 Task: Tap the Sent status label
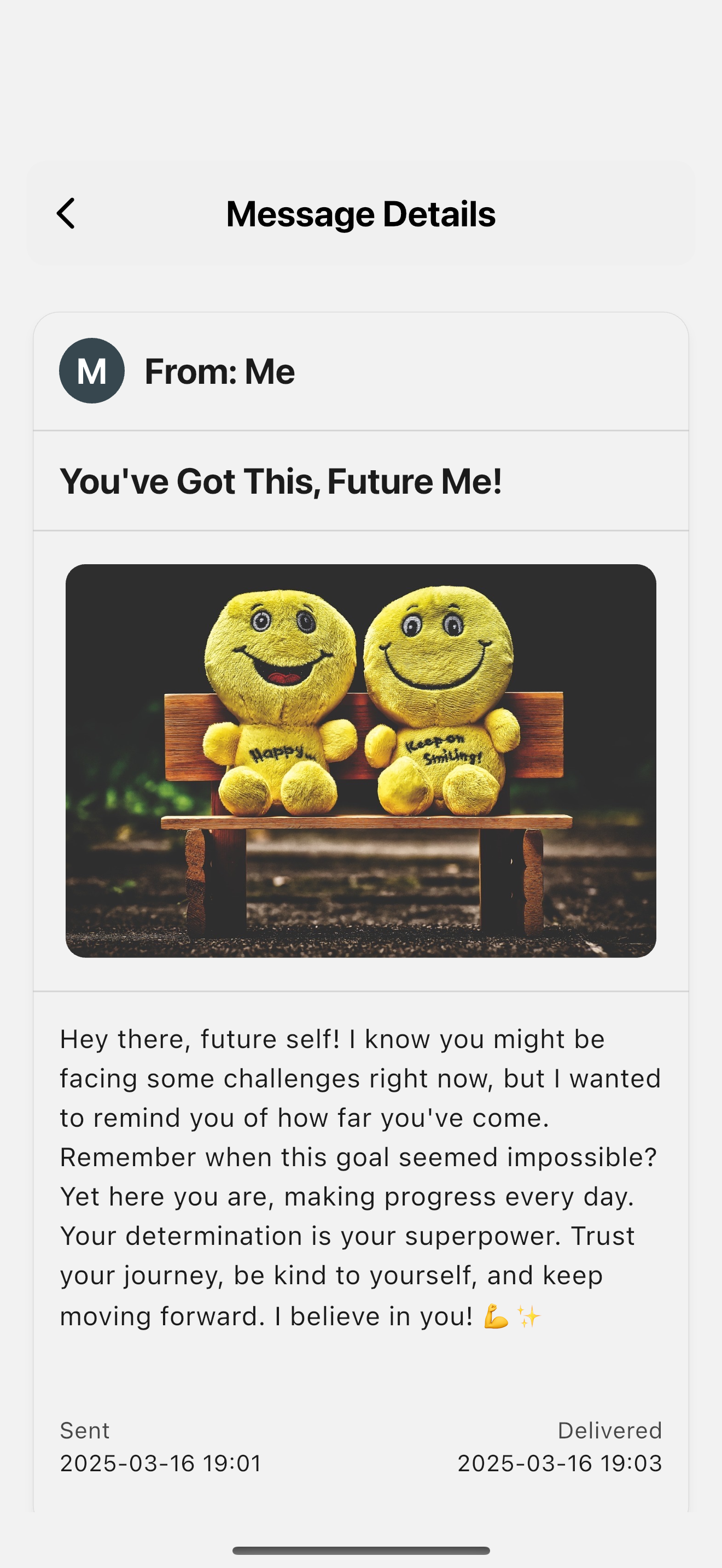(84, 1430)
